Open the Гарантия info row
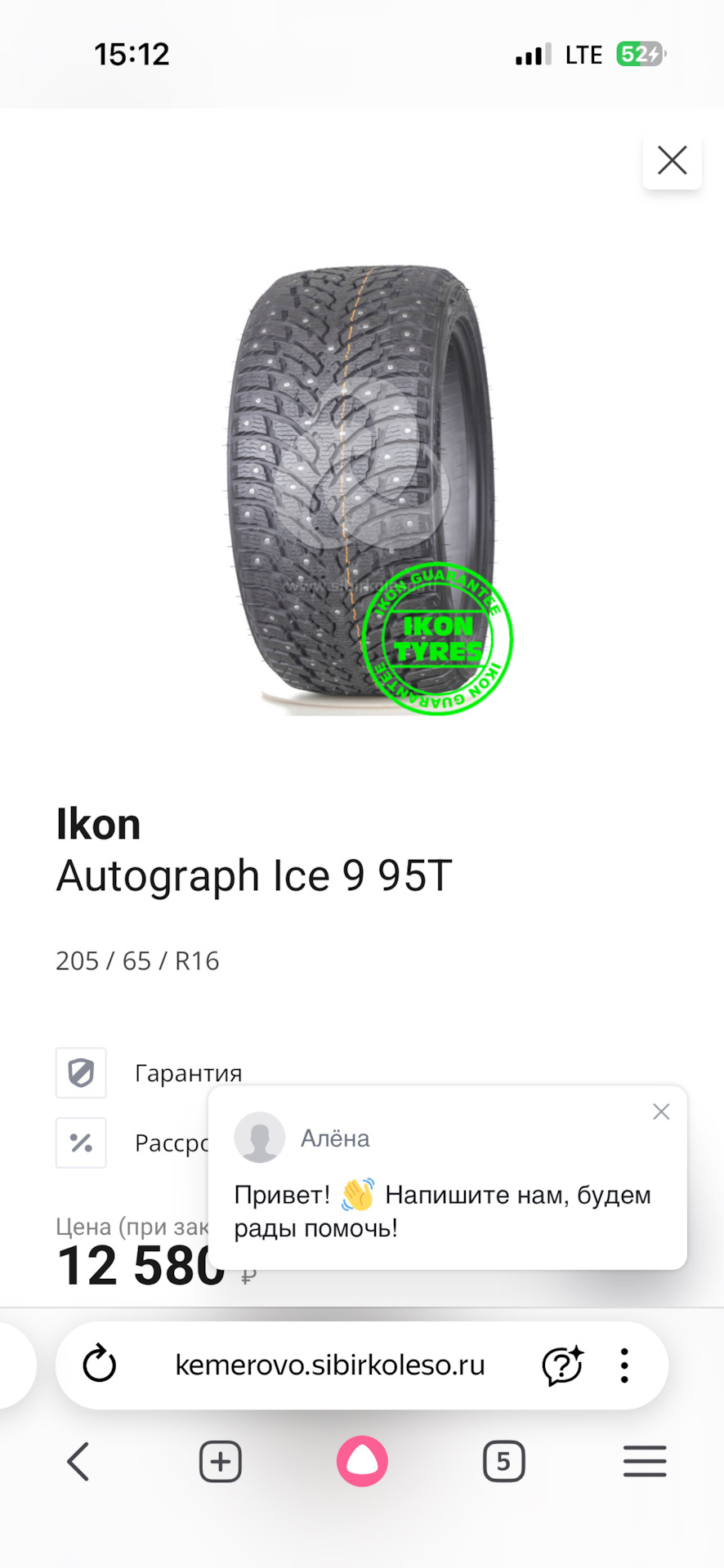 (188, 1073)
